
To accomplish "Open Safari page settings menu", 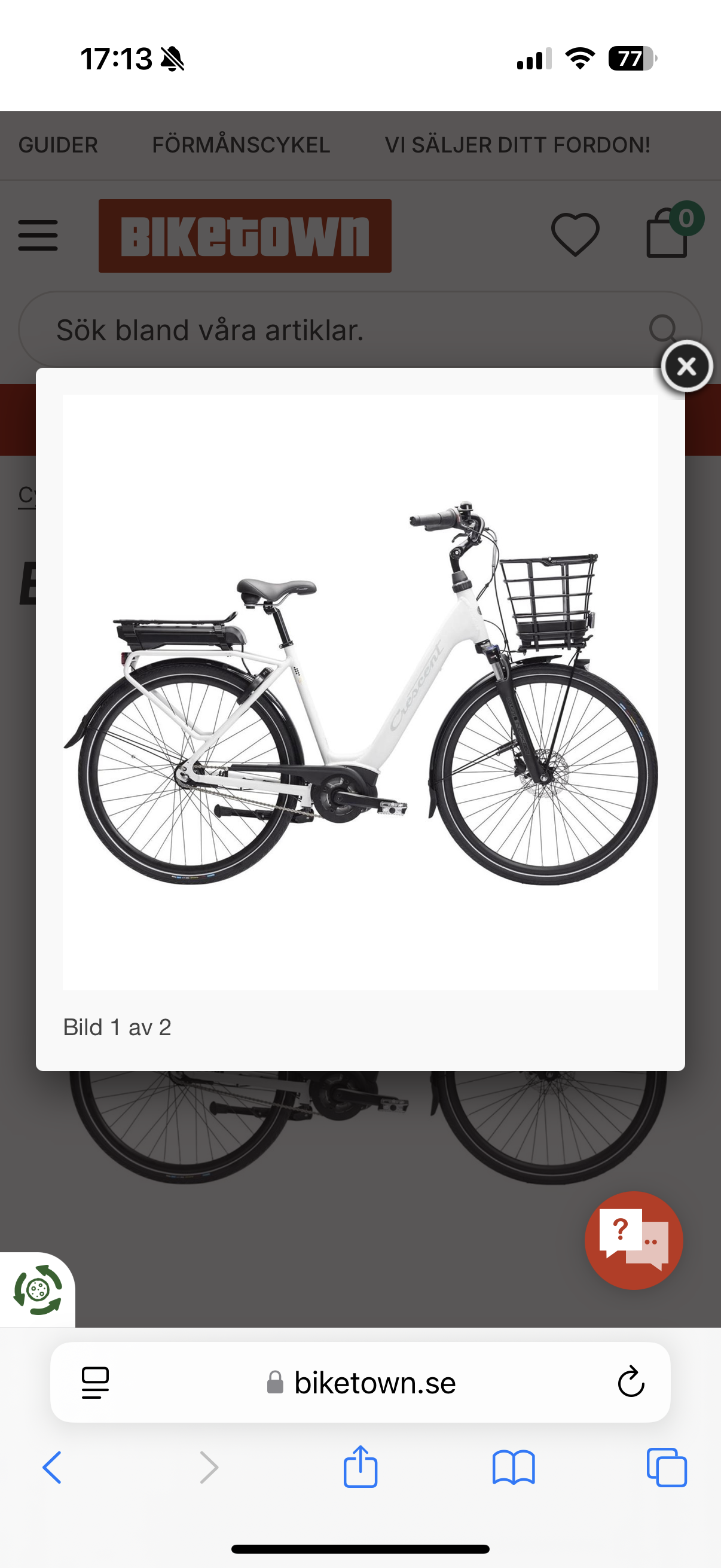I will pyautogui.click(x=95, y=1383).
